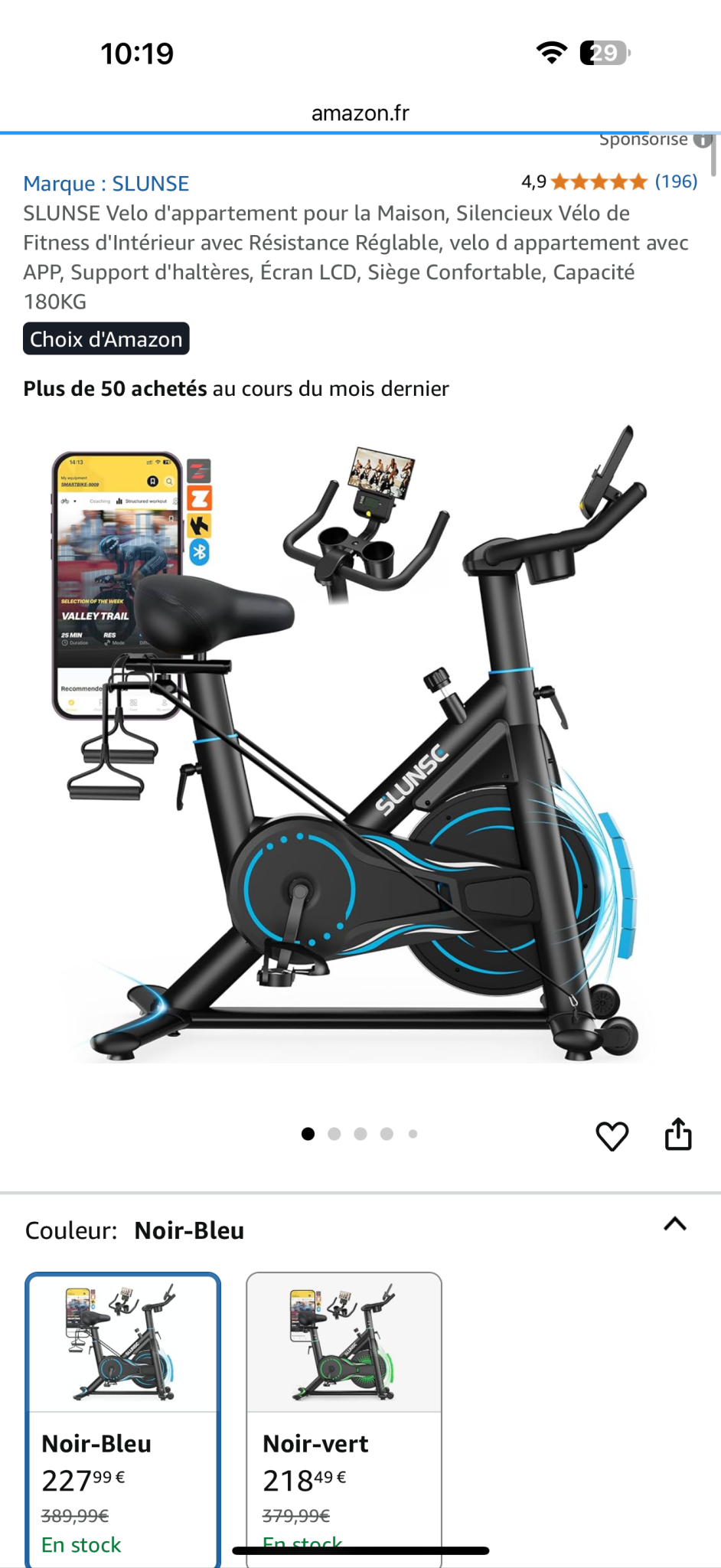Screen dimensions: 721x1568
Task: Tap the sponsored info icon
Action: (702, 140)
